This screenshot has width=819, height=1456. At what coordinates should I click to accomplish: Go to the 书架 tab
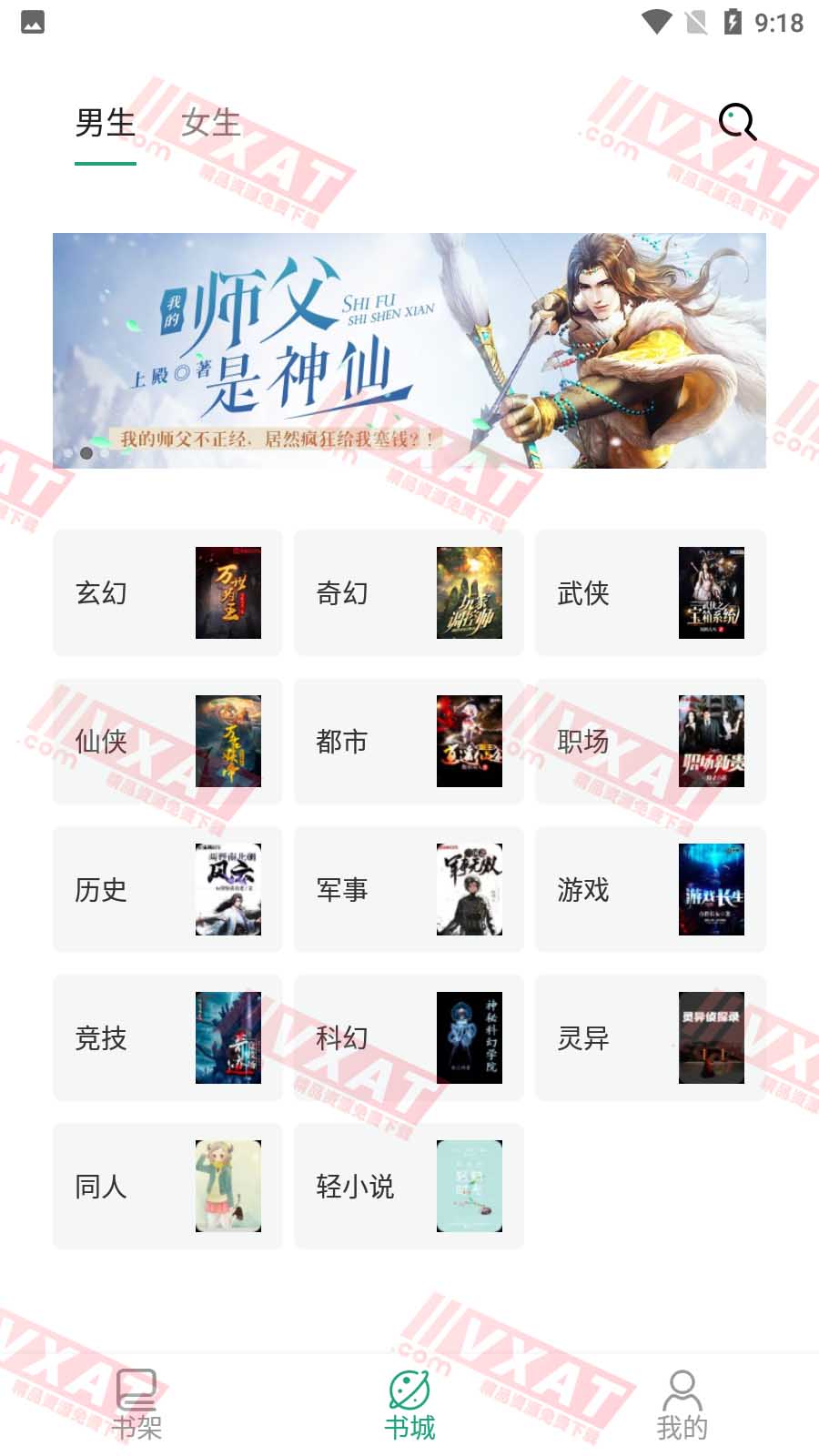tap(136, 1406)
